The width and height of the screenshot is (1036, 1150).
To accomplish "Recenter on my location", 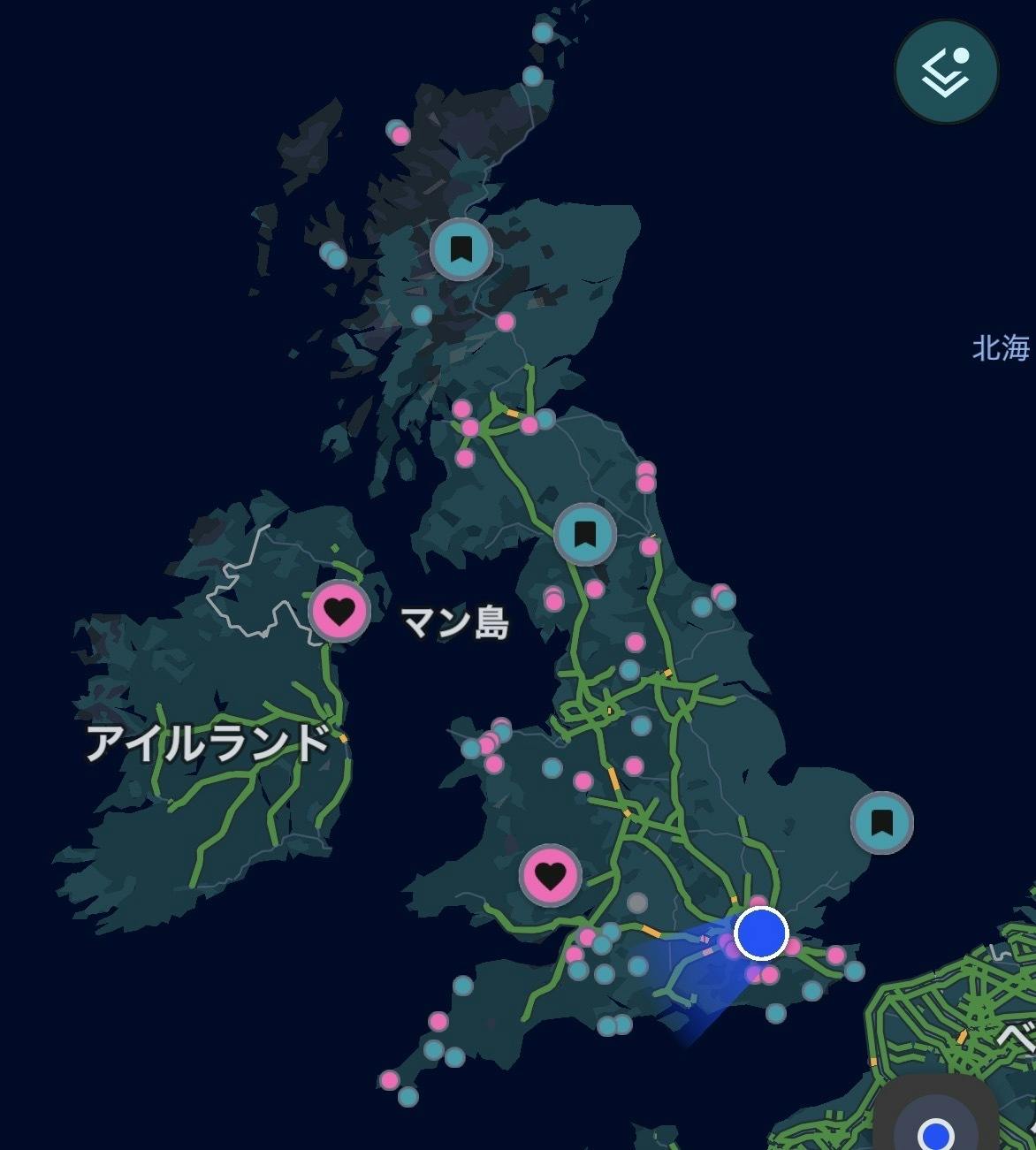I will pyautogui.click(x=935, y=1129).
